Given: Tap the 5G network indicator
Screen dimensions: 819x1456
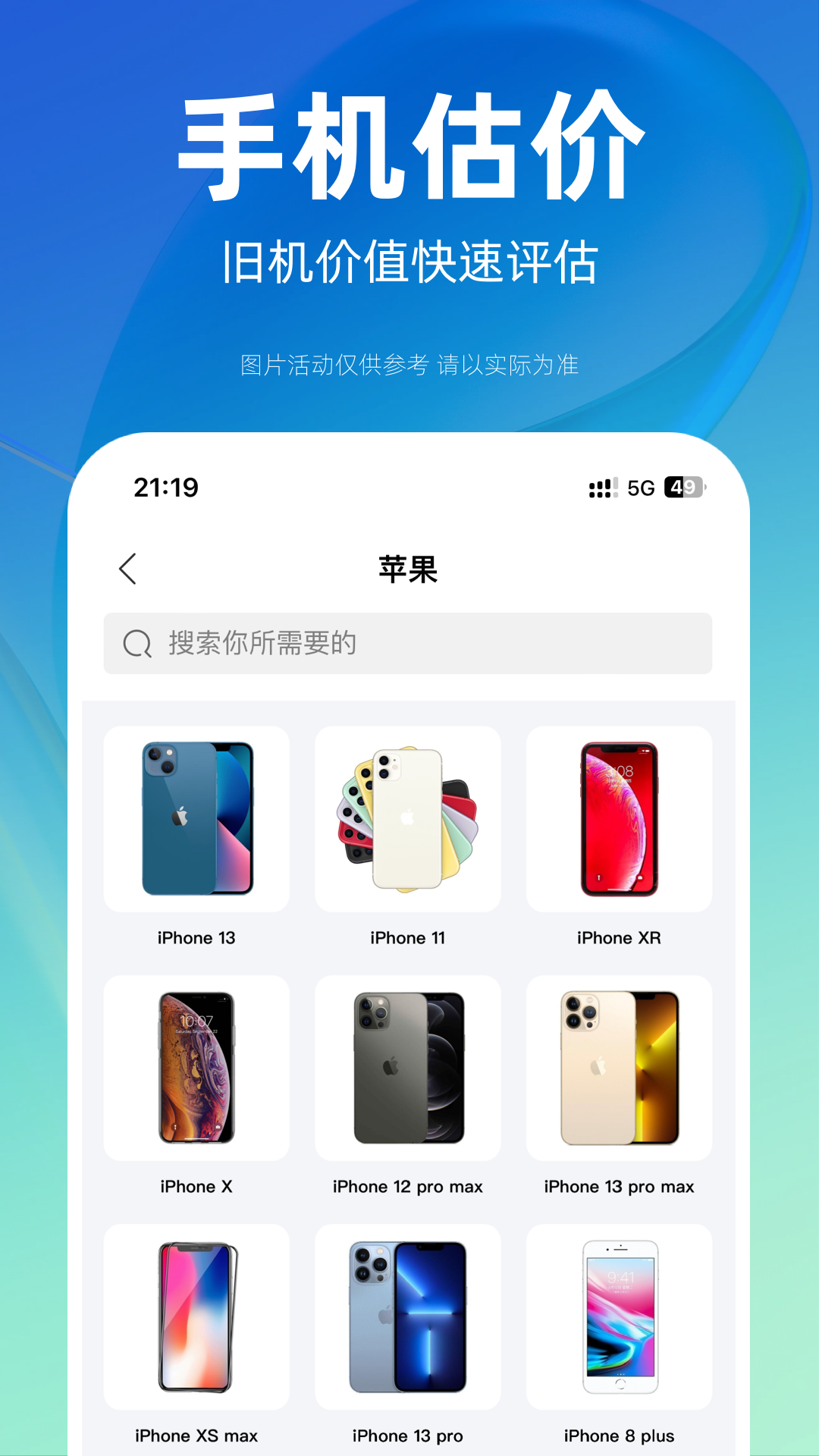Looking at the screenshot, I should click(x=641, y=488).
